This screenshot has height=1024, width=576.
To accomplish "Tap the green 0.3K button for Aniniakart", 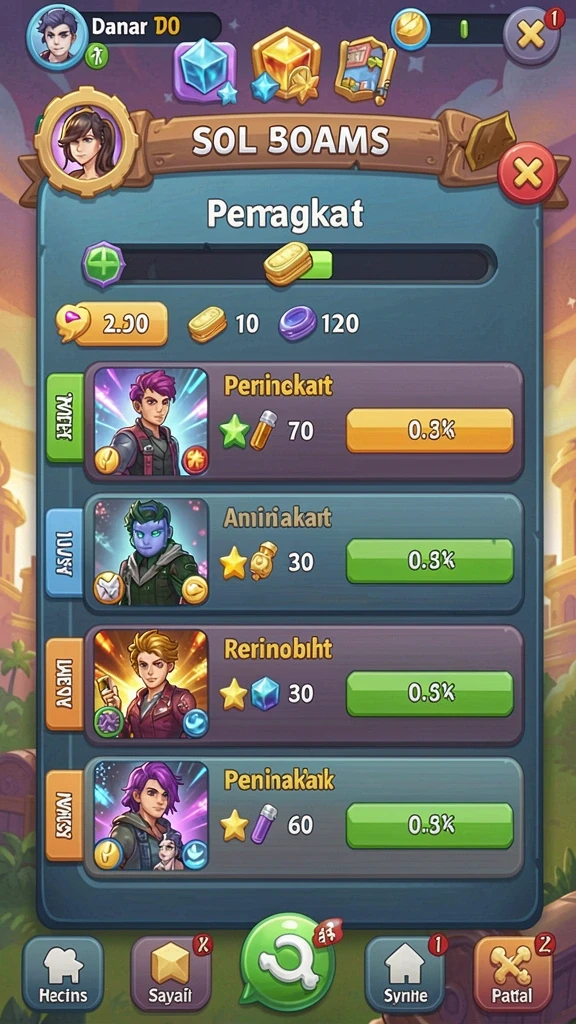I will point(429,560).
